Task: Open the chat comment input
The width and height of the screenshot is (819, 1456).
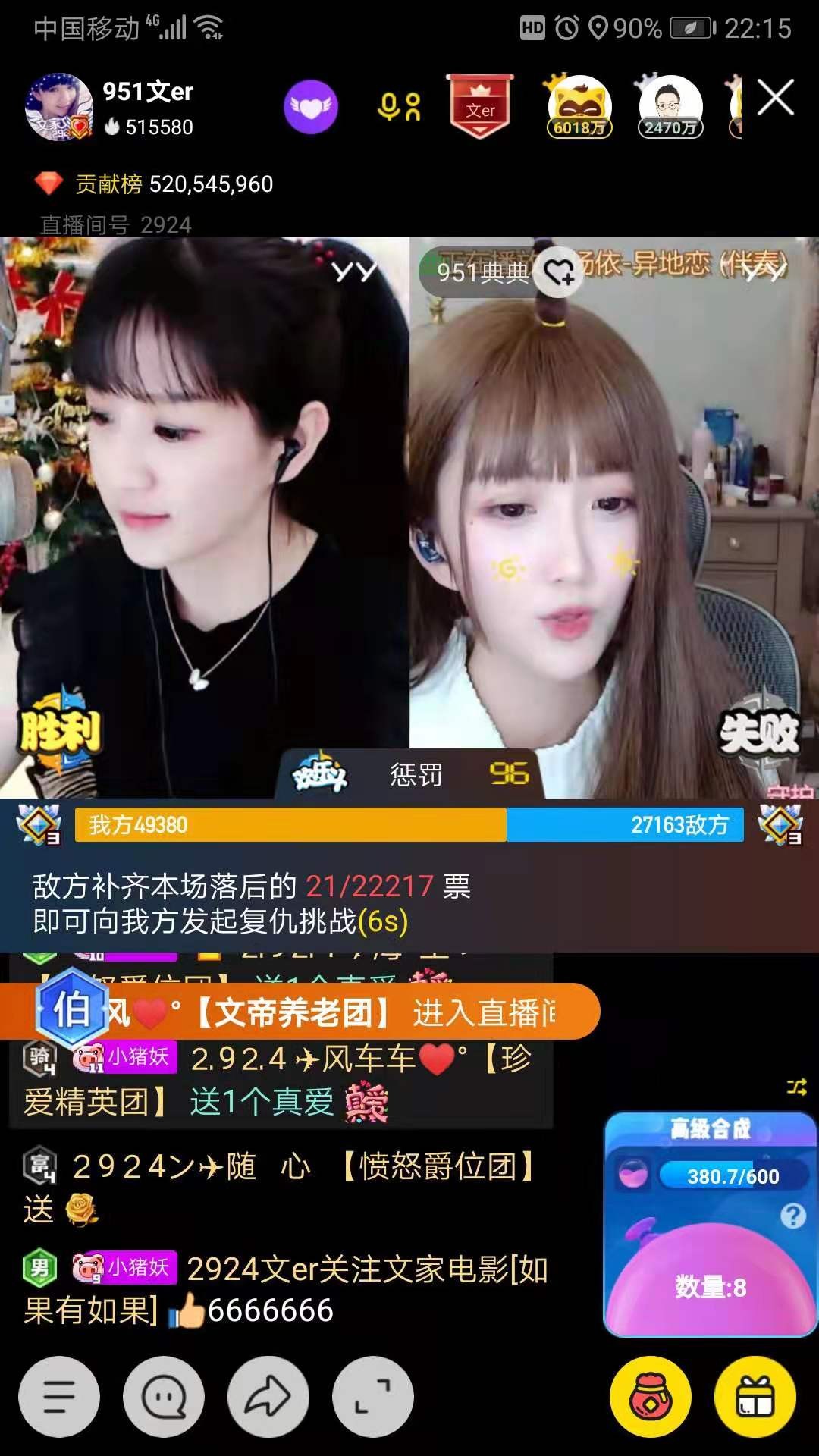Action: [164, 1396]
